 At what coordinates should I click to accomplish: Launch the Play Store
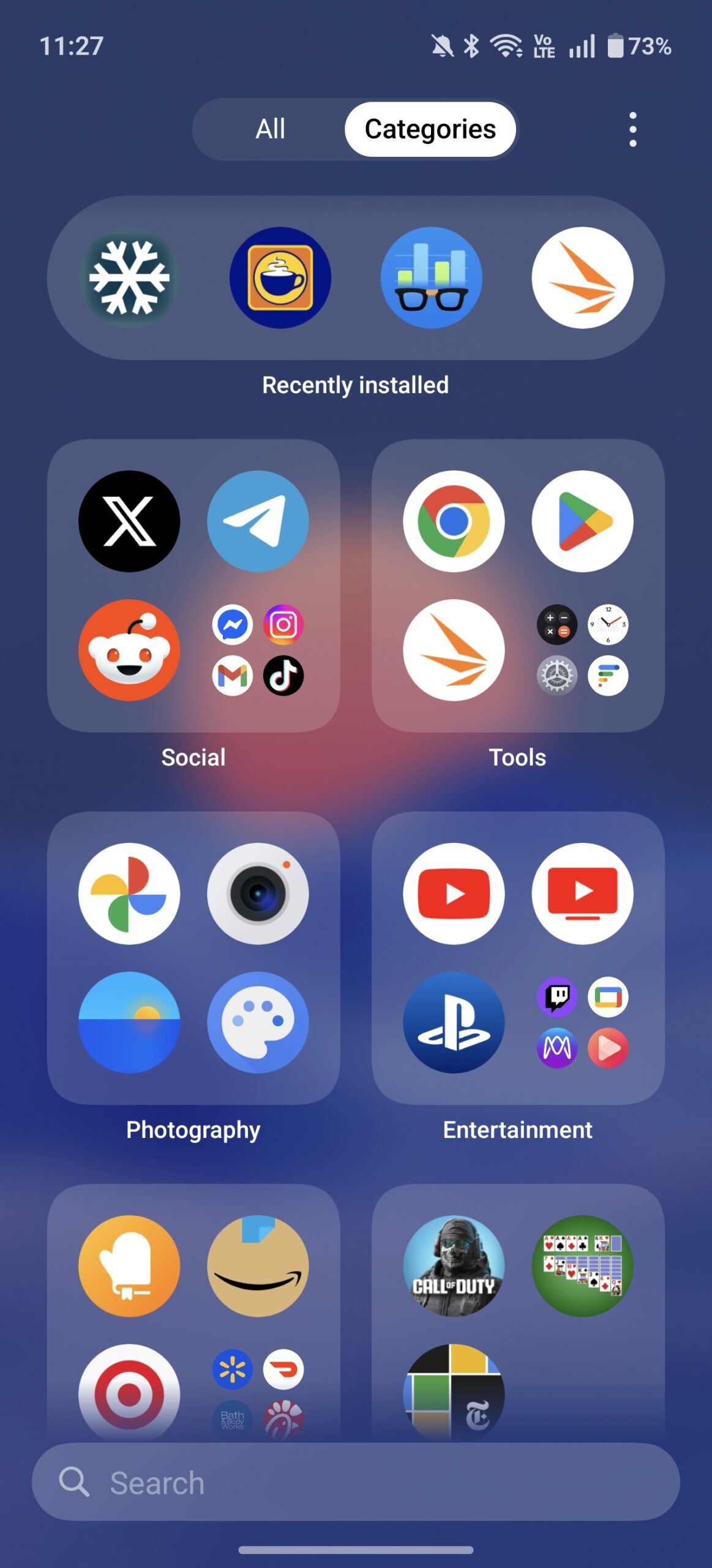click(582, 521)
